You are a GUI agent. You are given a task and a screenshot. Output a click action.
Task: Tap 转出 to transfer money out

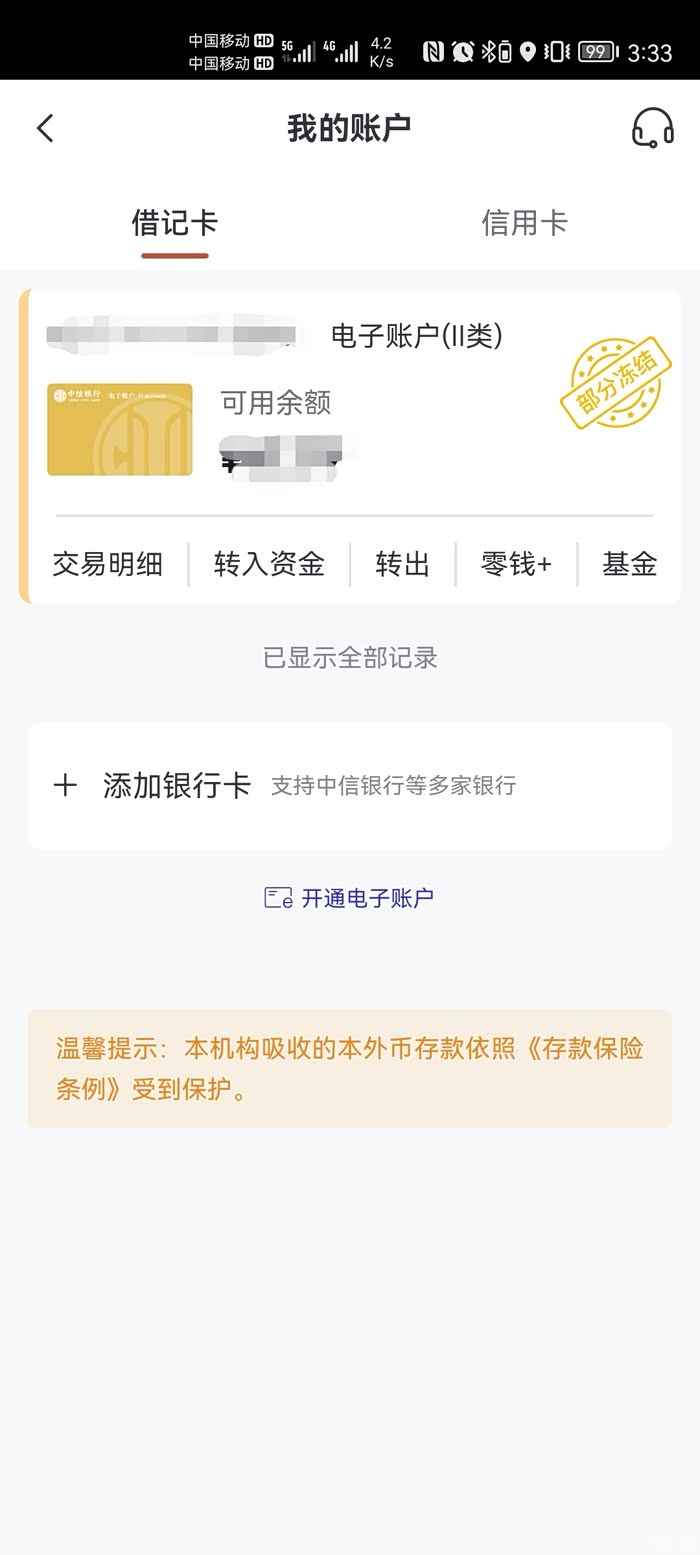pos(403,564)
